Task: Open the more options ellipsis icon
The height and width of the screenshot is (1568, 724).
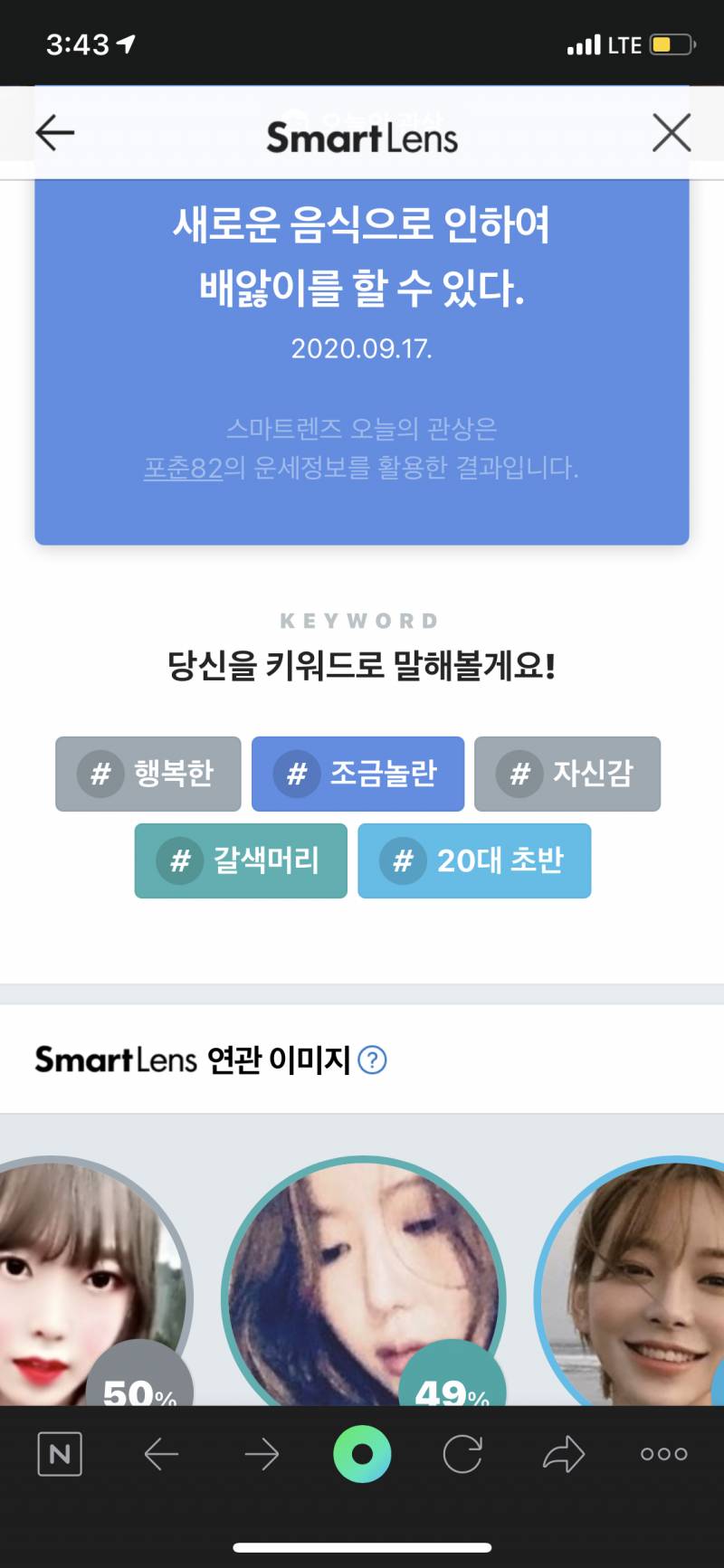Action: 663,1454
